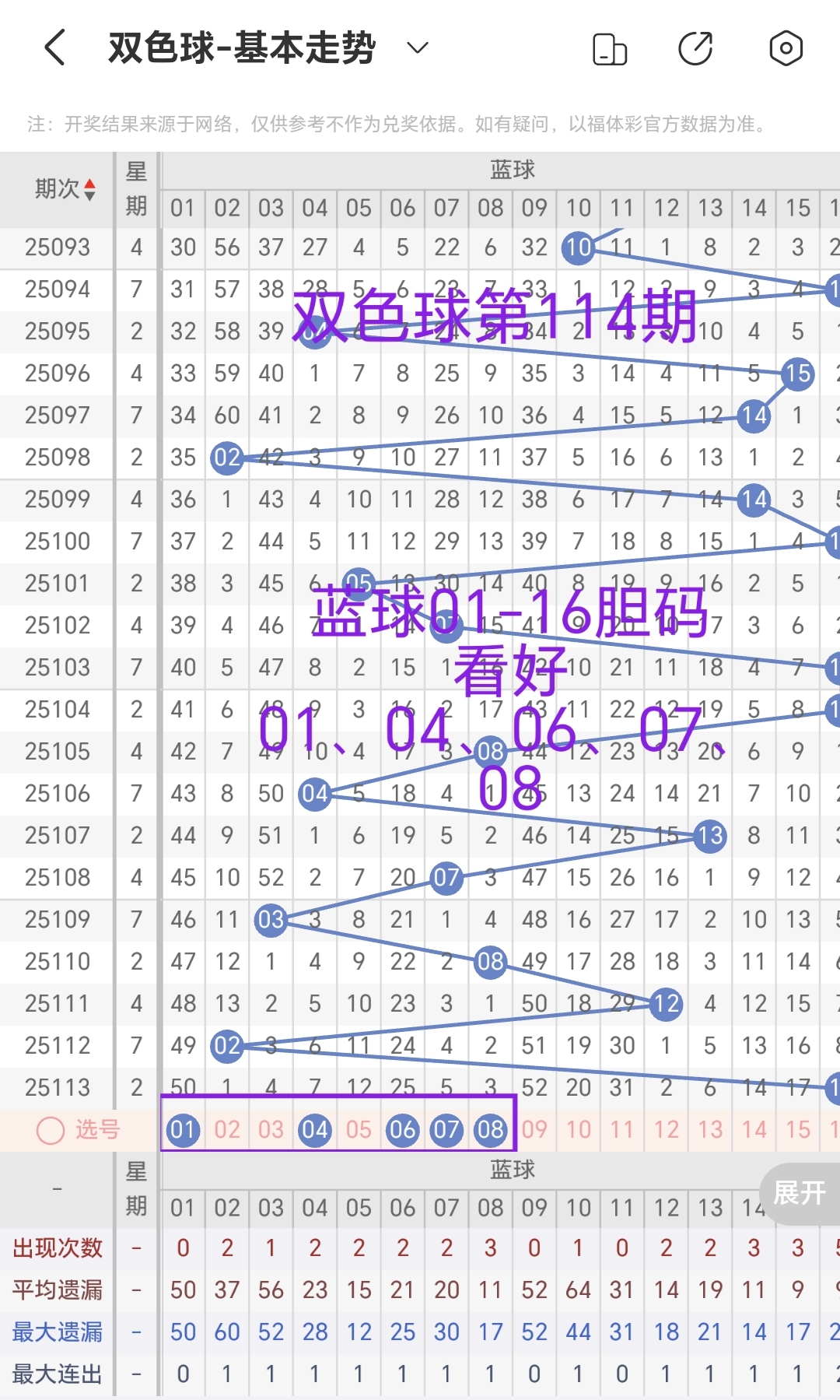The width and height of the screenshot is (840, 1400).
Task: Toggle ball 08 selection in 选号 row
Action: [490, 1129]
